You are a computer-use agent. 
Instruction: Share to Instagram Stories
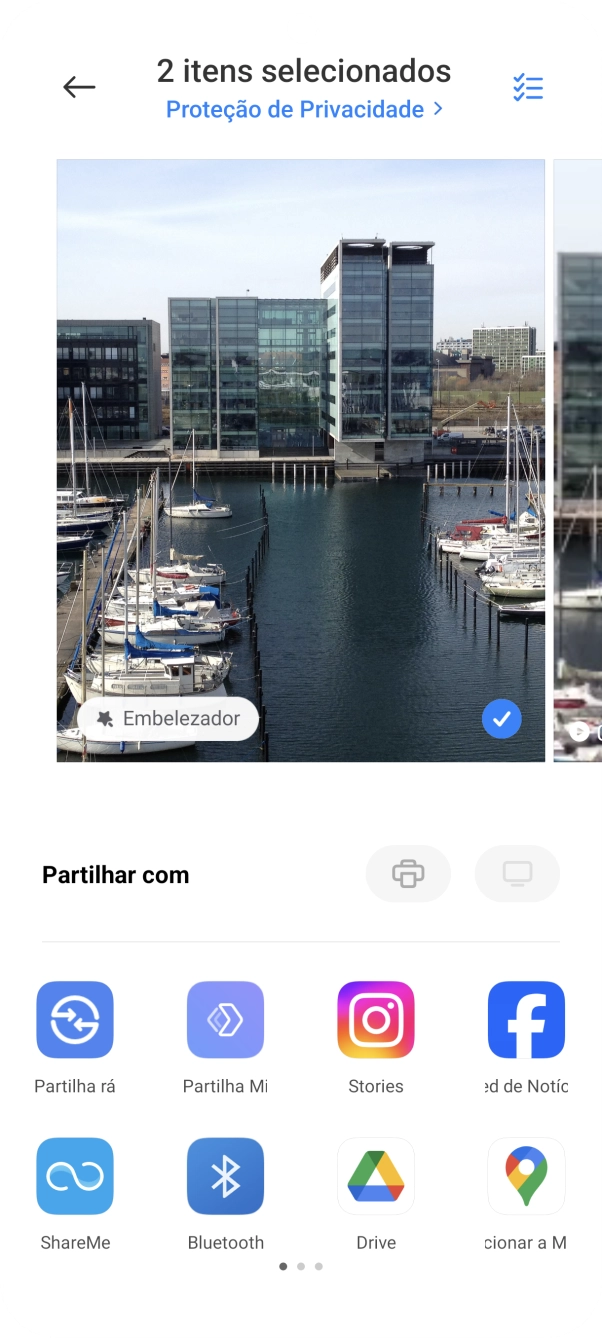376,1020
